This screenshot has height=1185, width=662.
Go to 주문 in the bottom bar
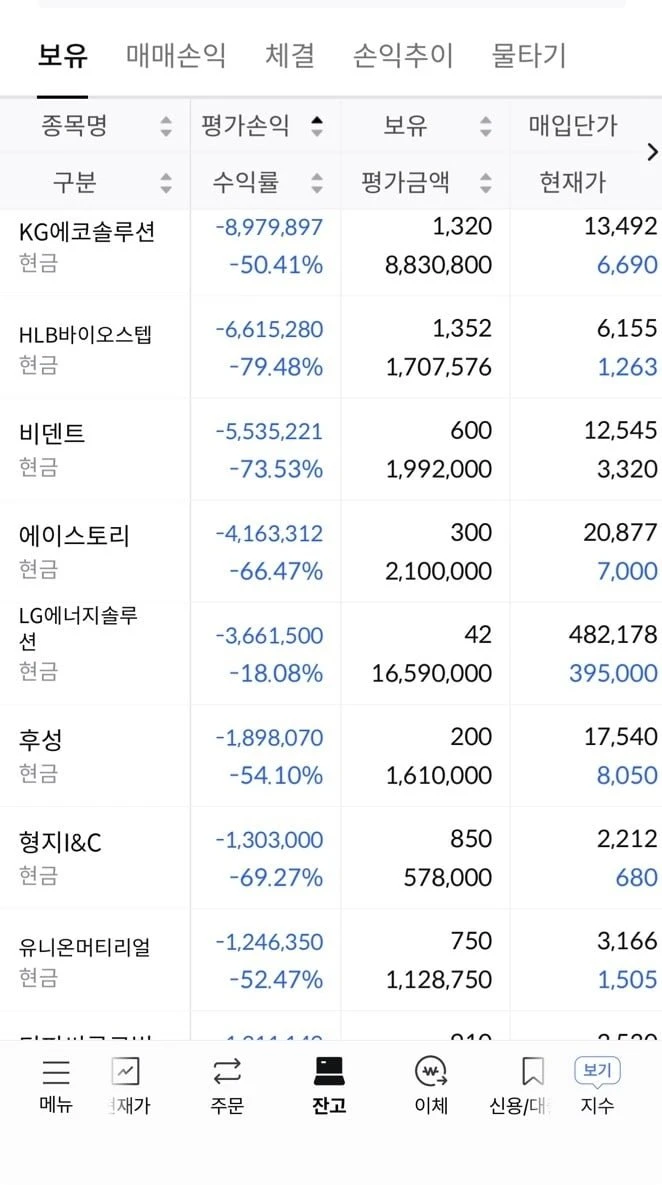click(x=227, y=1085)
